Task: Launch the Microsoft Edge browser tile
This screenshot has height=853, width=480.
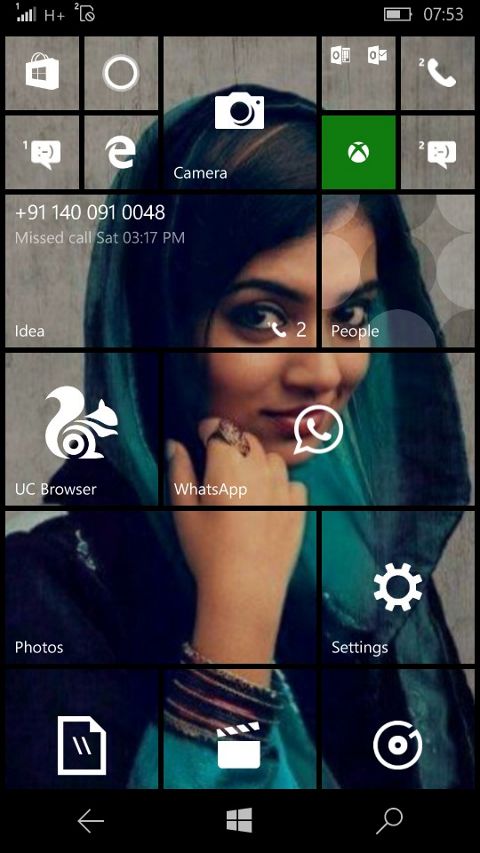Action: pos(121,152)
